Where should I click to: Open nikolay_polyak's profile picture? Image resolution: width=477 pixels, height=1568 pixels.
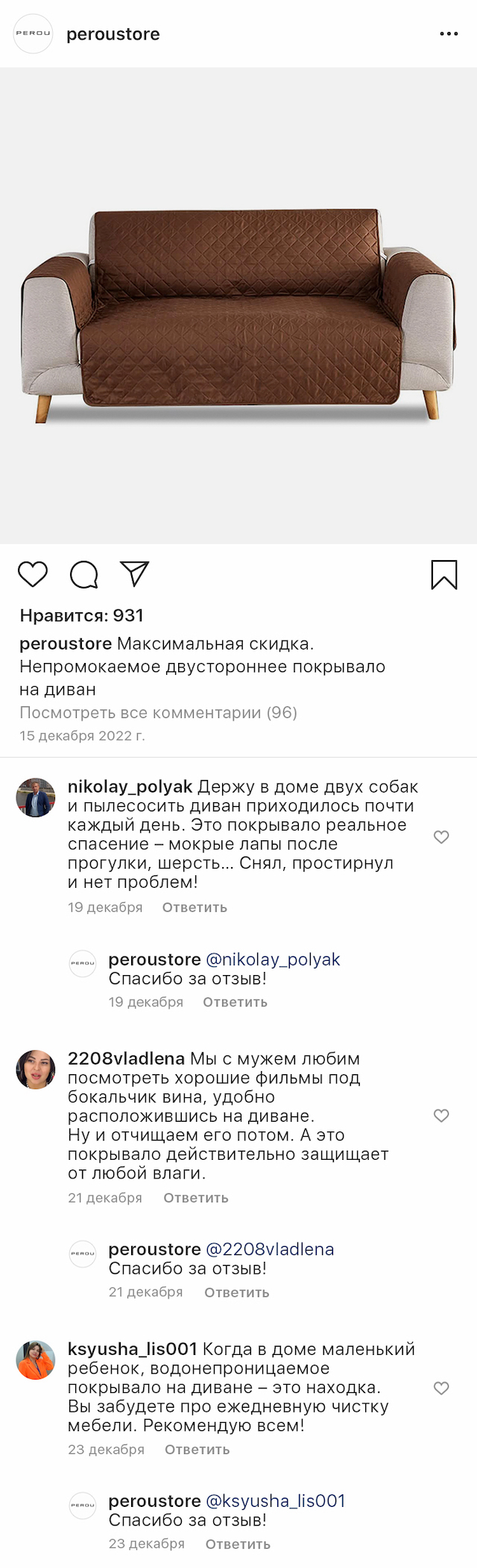click(36, 798)
